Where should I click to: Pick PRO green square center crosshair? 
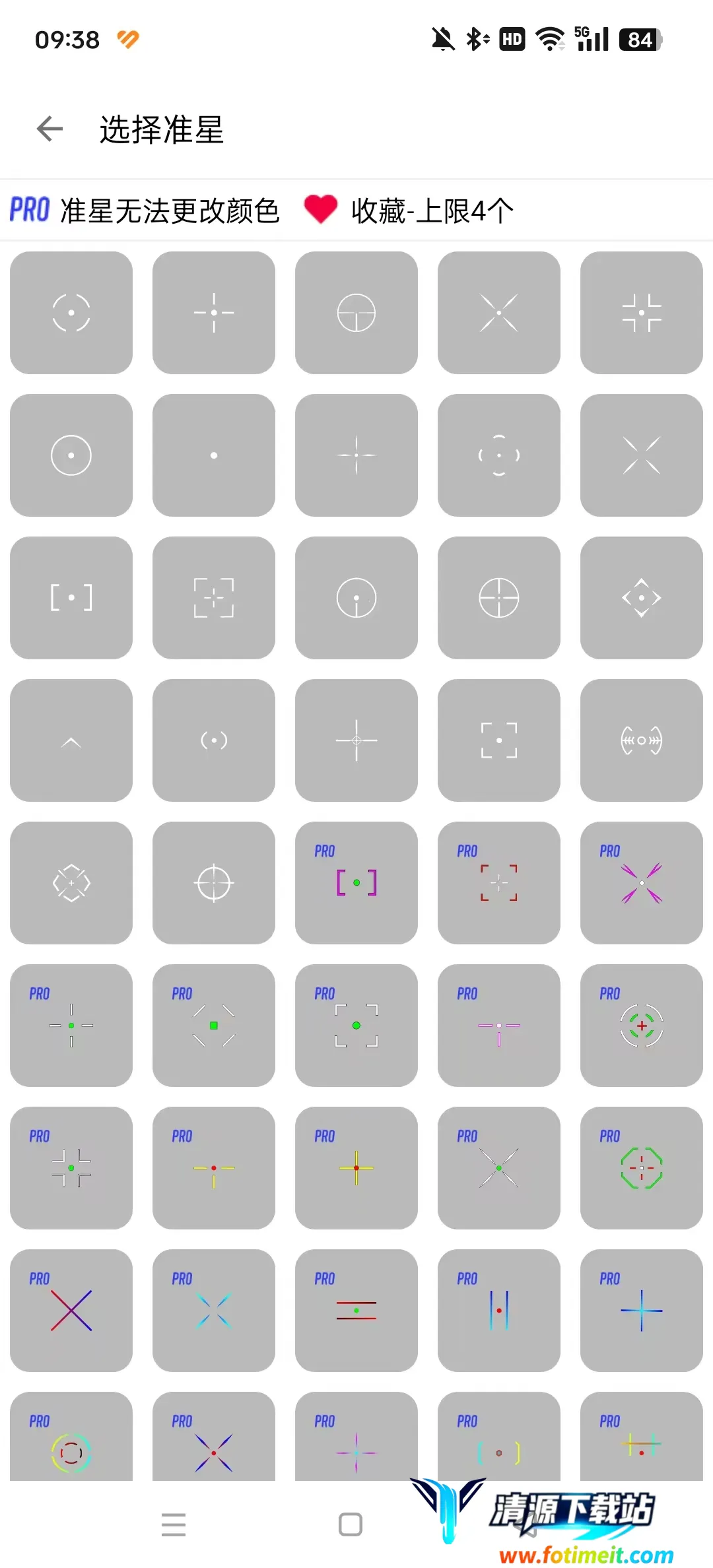click(x=213, y=1026)
